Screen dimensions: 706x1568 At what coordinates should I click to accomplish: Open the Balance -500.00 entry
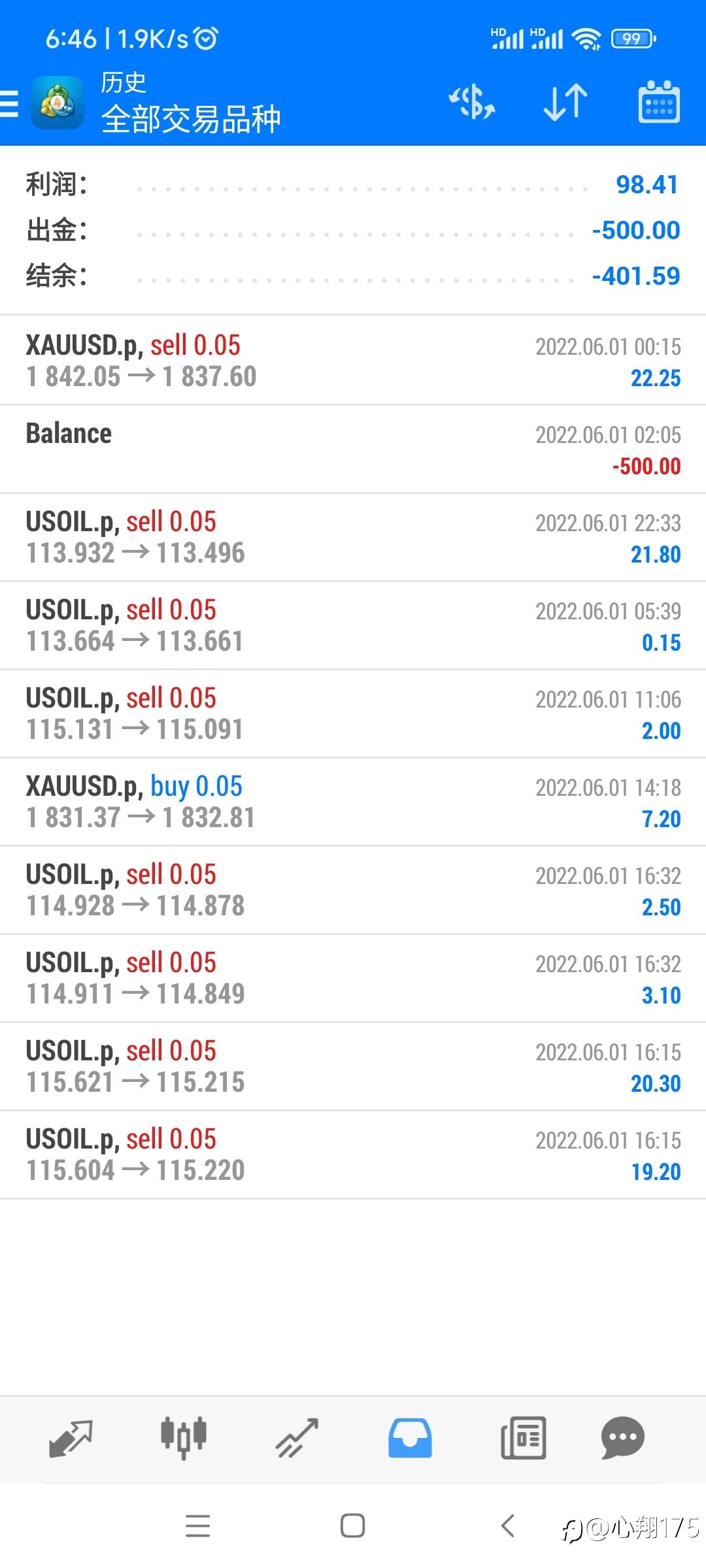pyautogui.click(x=353, y=449)
